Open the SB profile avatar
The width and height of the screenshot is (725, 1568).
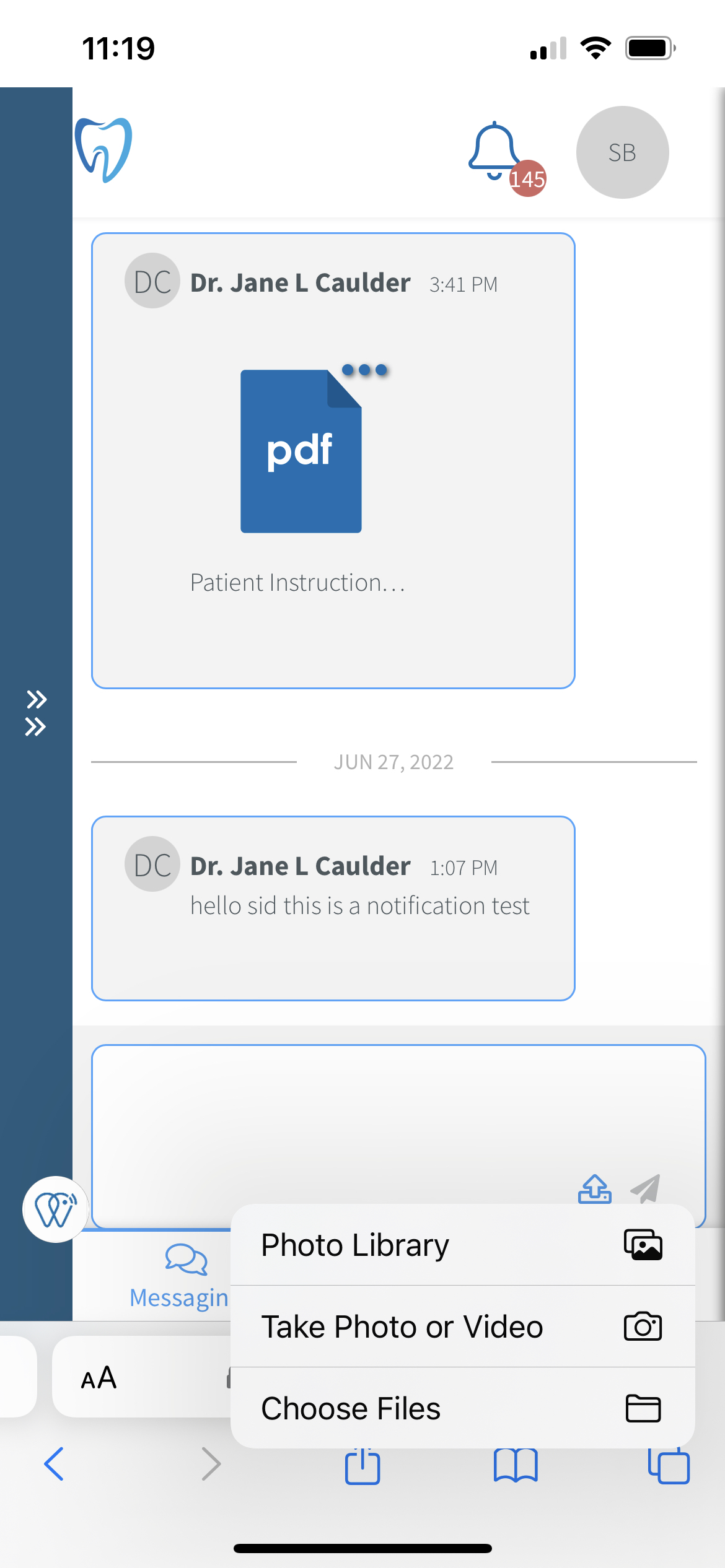(x=622, y=152)
